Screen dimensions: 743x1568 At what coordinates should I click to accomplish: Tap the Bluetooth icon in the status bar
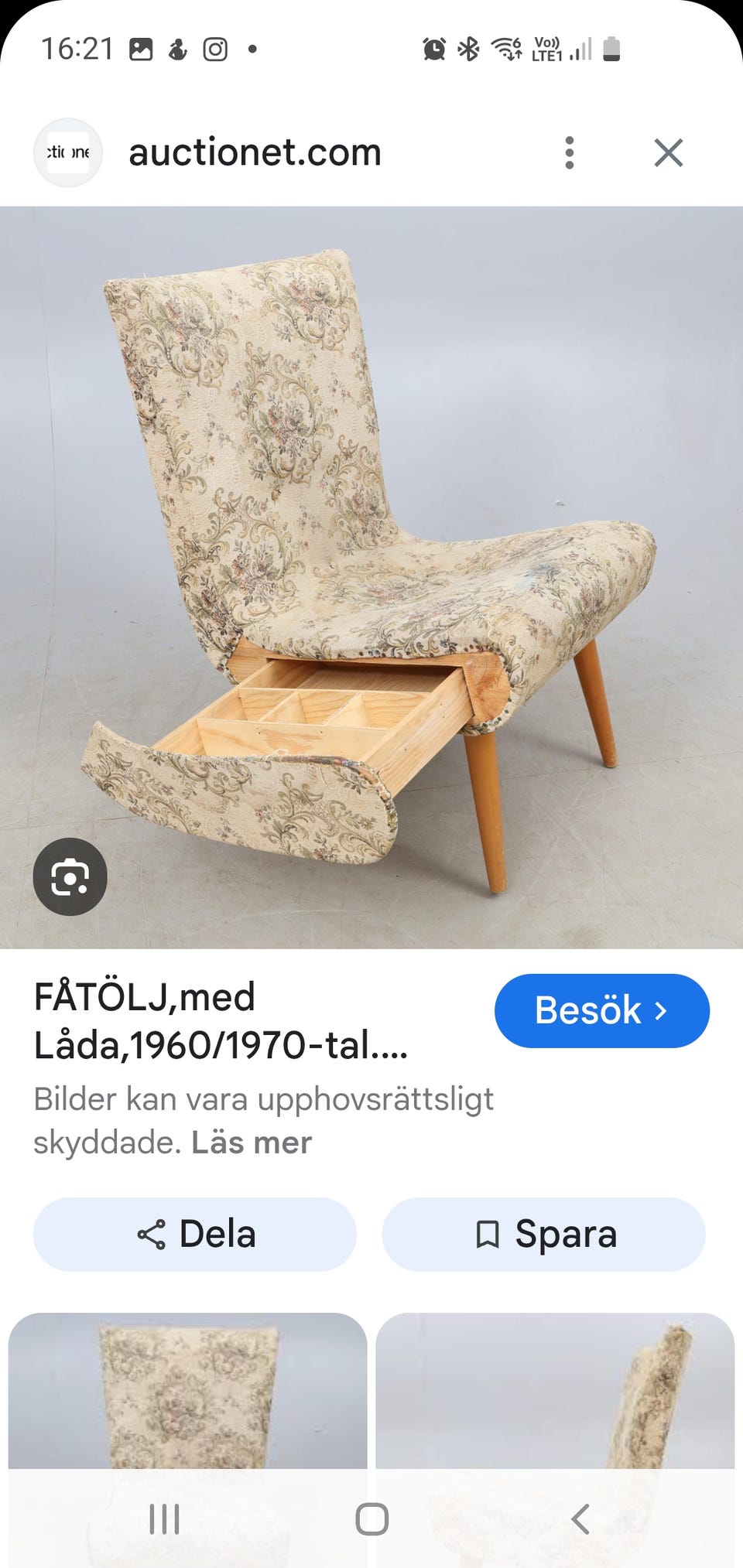click(x=469, y=50)
